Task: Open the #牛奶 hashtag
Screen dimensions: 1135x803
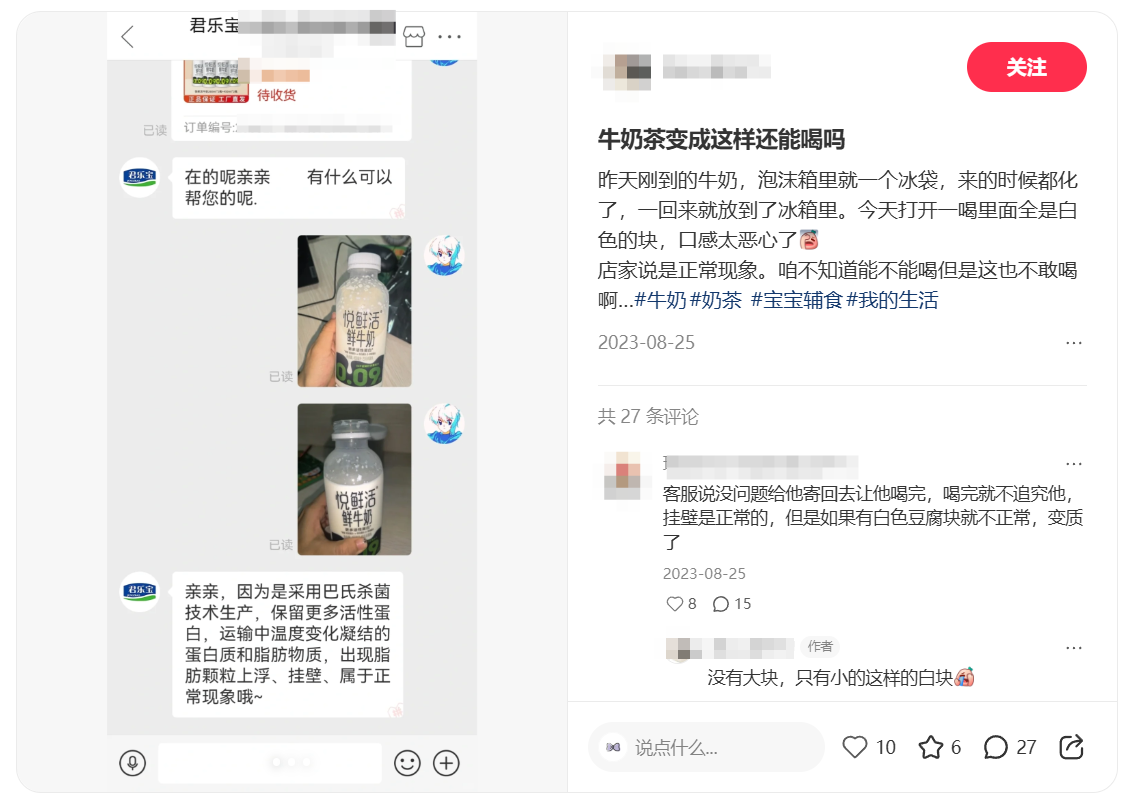Action: coord(660,300)
